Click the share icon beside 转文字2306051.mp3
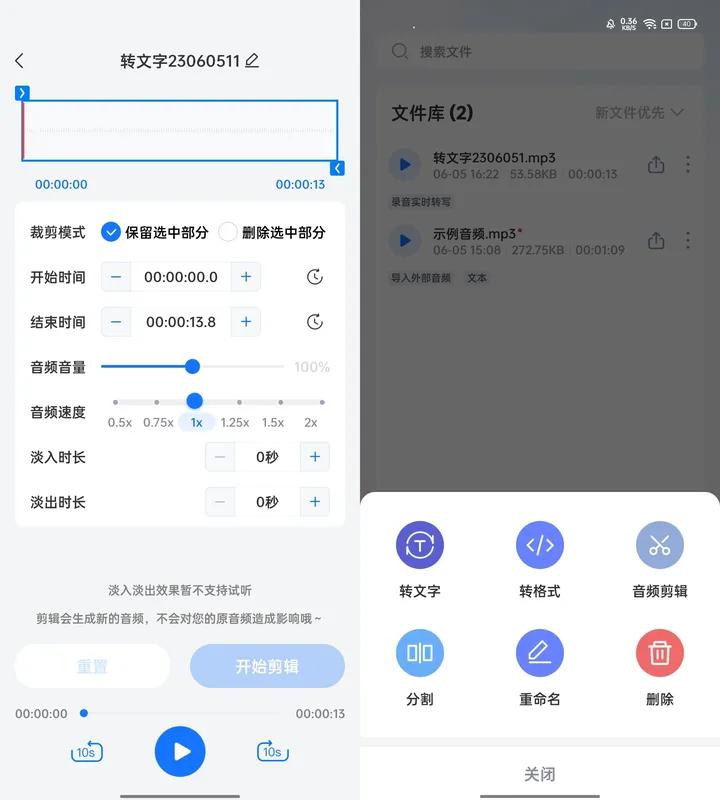 656,164
